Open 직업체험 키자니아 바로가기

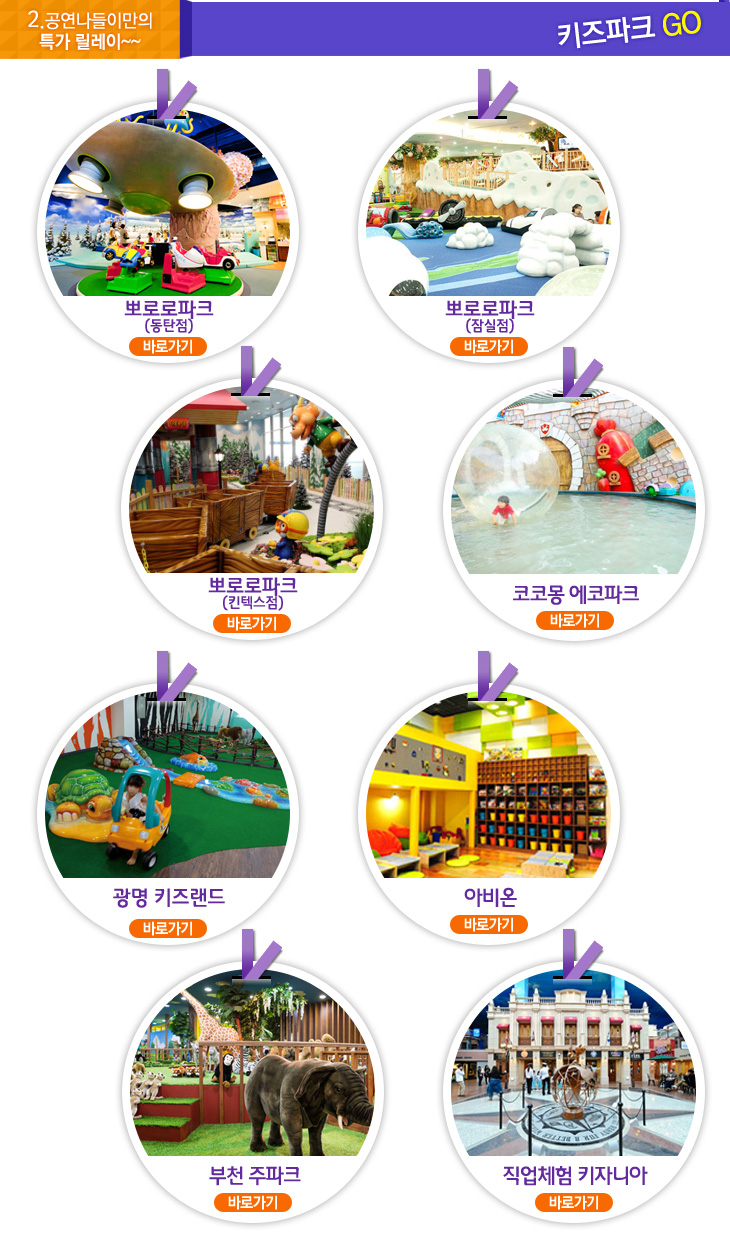575,1202
